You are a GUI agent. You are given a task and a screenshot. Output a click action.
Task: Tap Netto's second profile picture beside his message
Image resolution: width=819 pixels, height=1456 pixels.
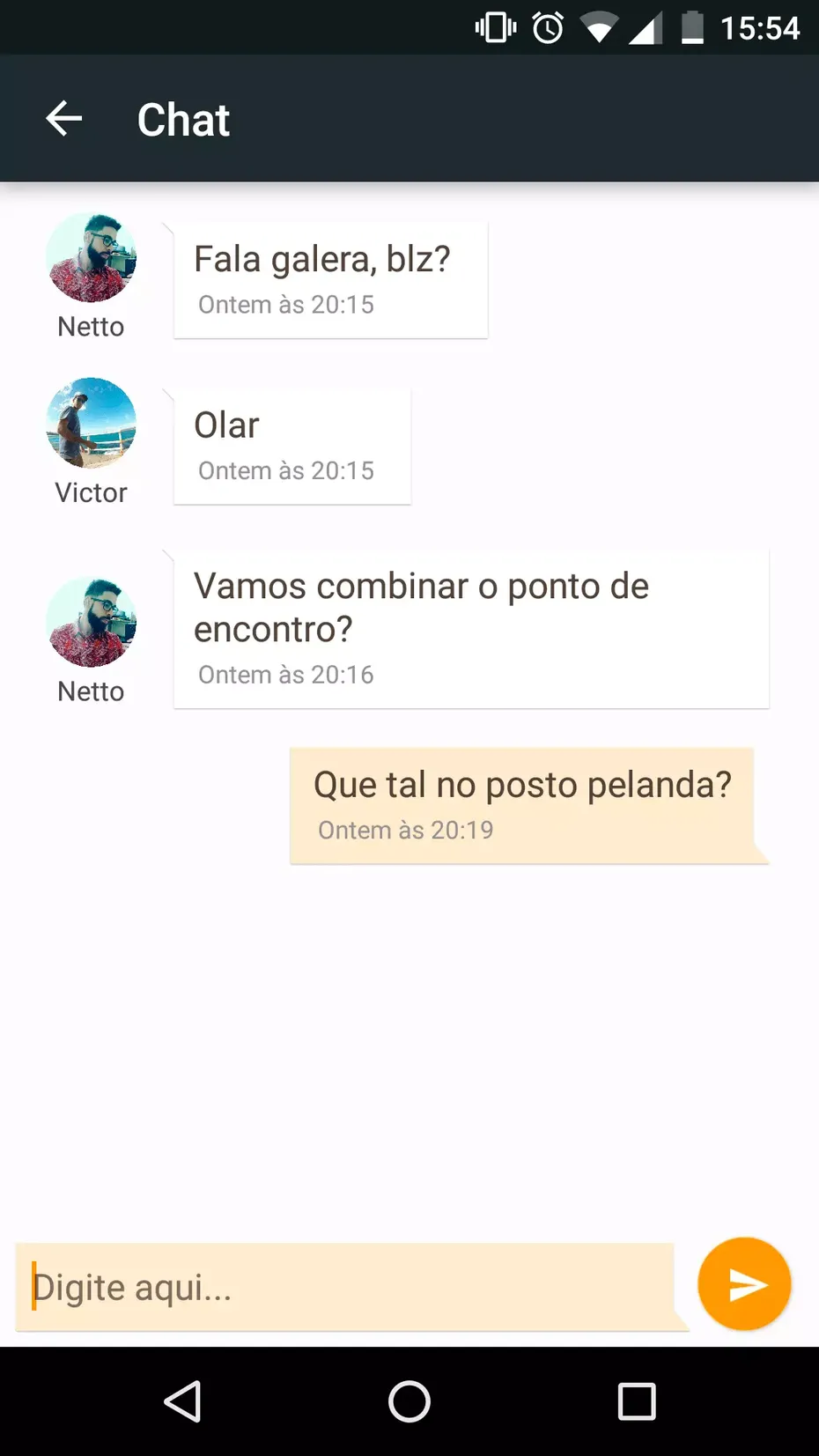click(x=91, y=622)
